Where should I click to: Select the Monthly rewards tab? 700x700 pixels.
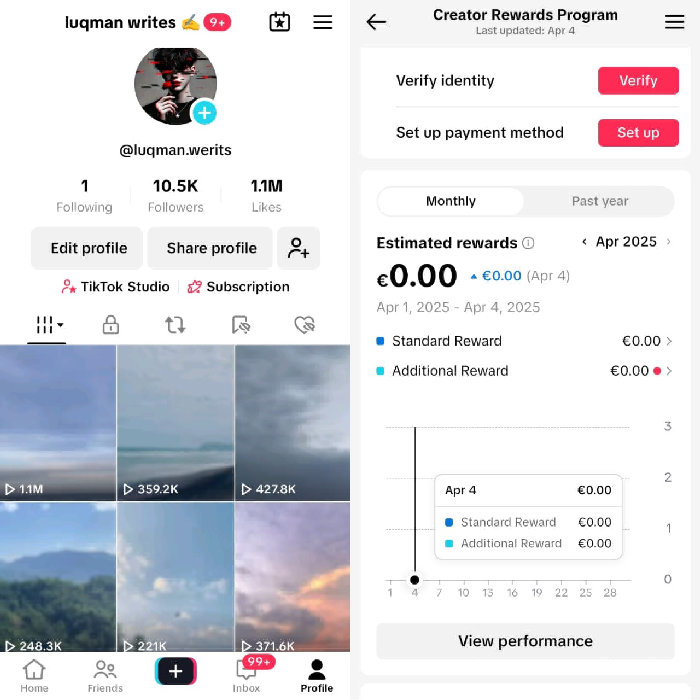click(451, 201)
